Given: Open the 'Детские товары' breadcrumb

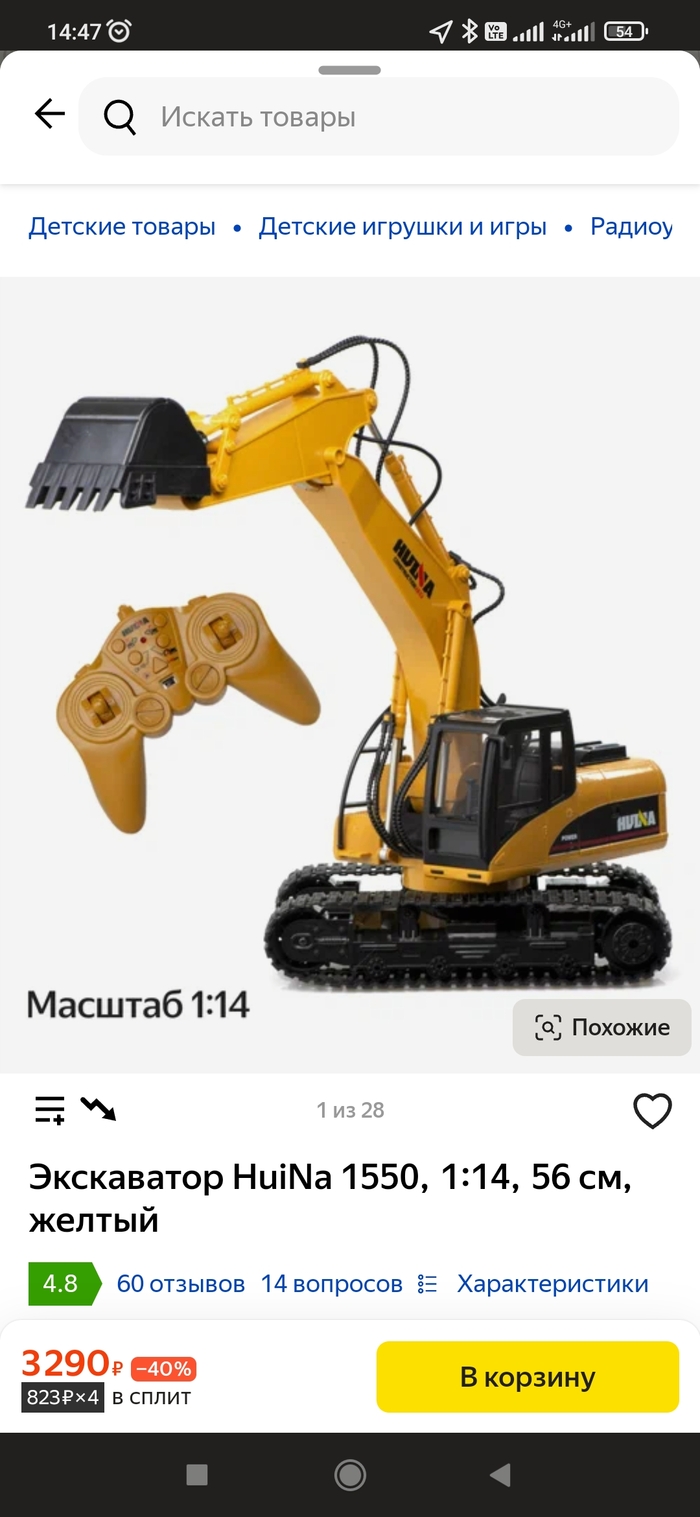Looking at the screenshot, I should coord(122,227).
